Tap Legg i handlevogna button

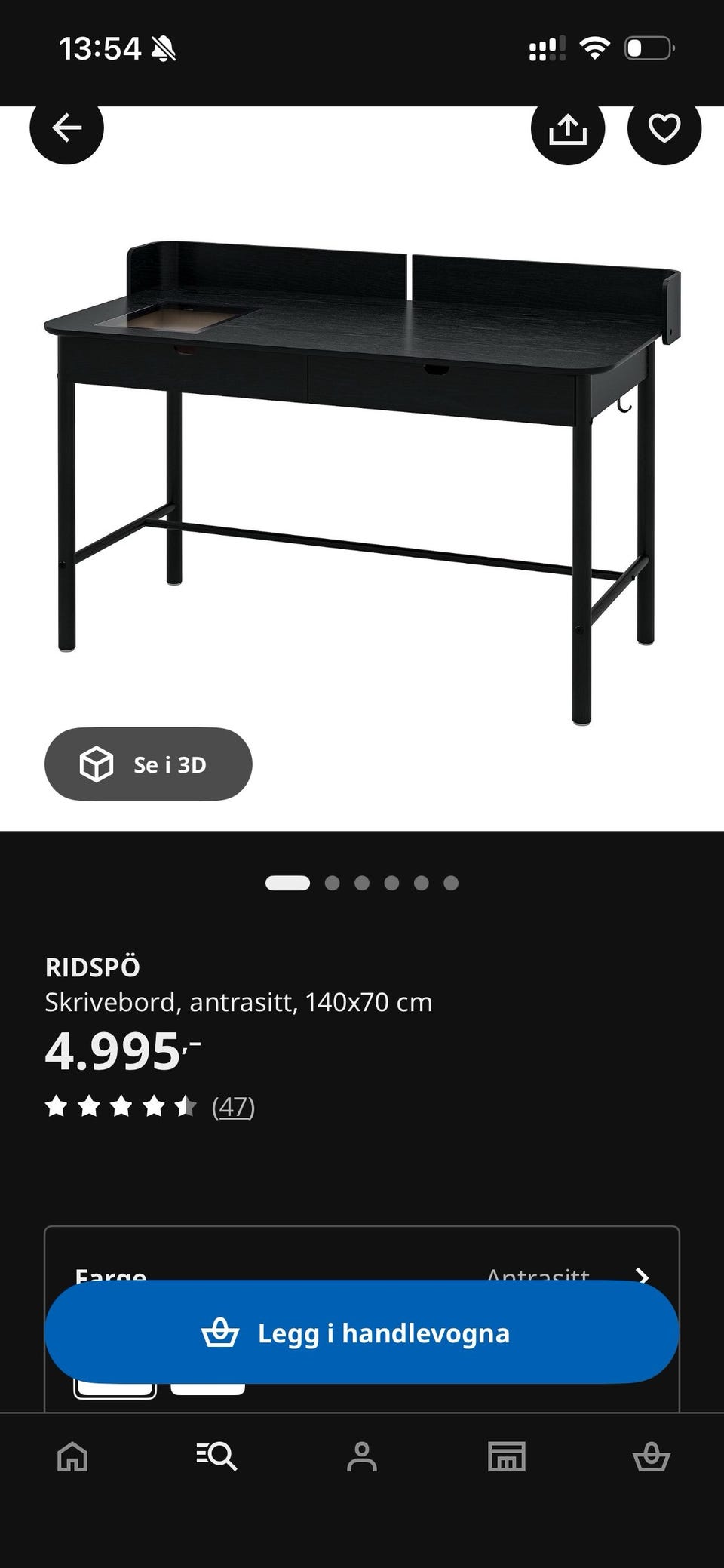pyautogui.click(x=362, y=1333)
